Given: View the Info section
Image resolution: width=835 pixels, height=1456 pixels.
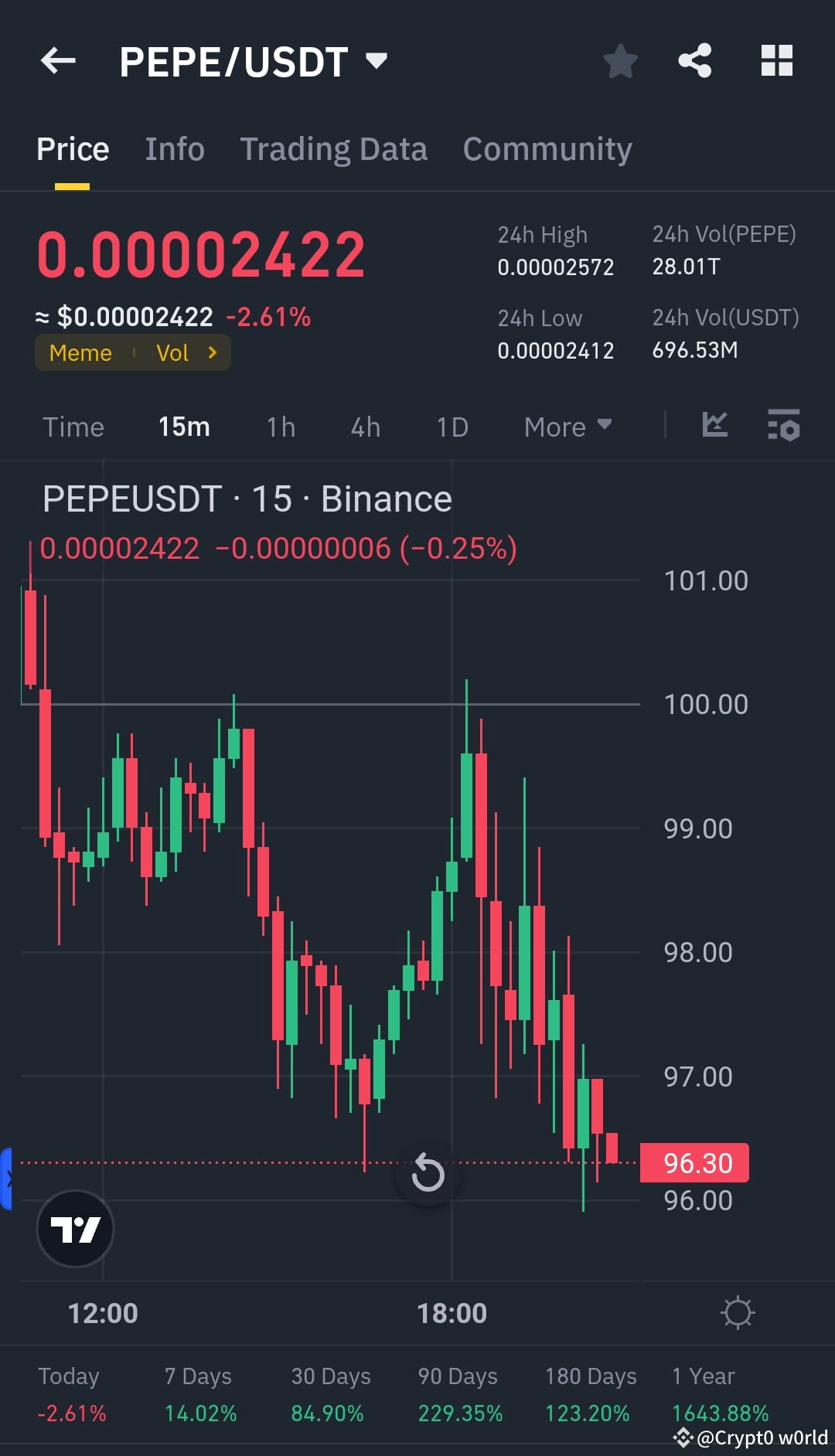Looking at the screenshot, I should pos(174,148).
